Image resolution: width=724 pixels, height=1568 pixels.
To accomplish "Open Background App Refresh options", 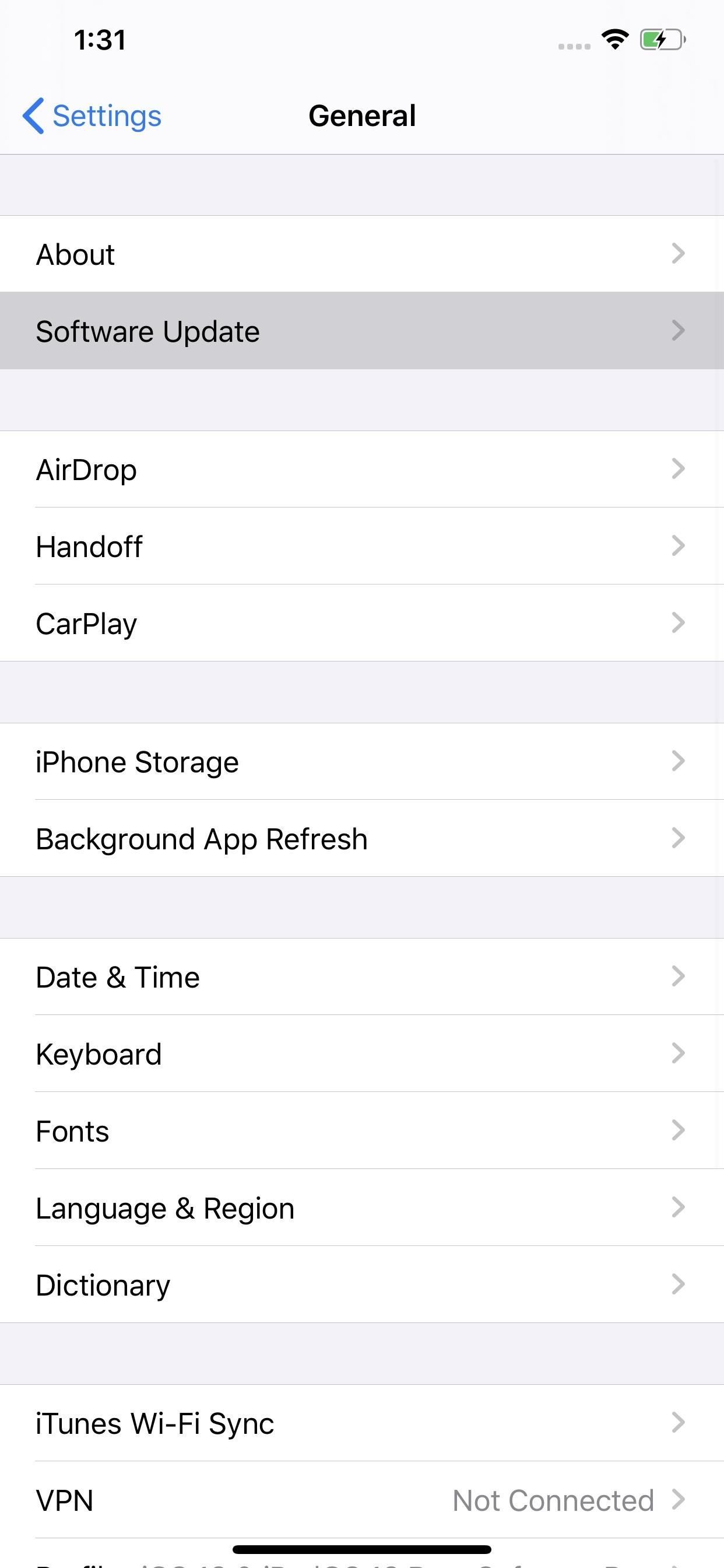I will point(362,838).
